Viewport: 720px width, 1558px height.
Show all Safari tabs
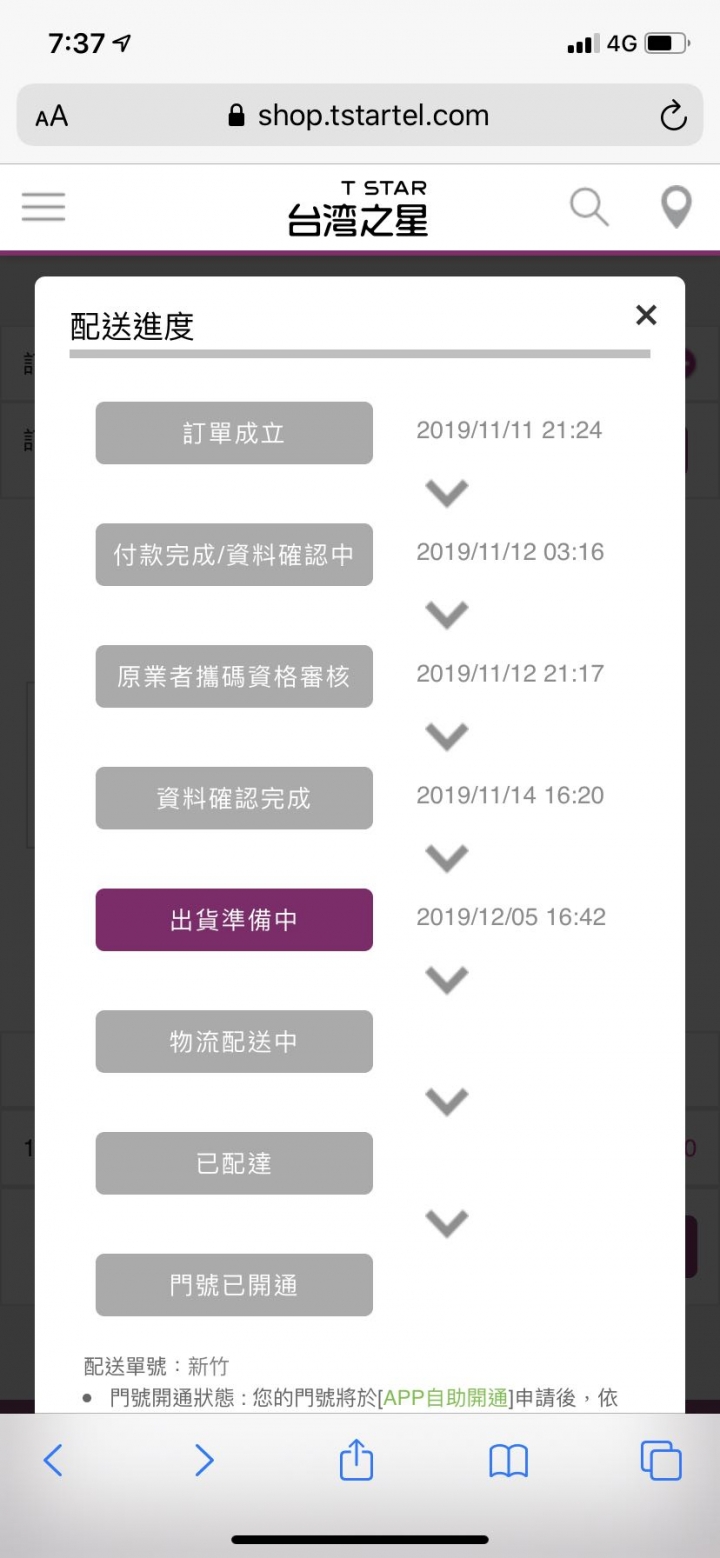pos(661,1461)
